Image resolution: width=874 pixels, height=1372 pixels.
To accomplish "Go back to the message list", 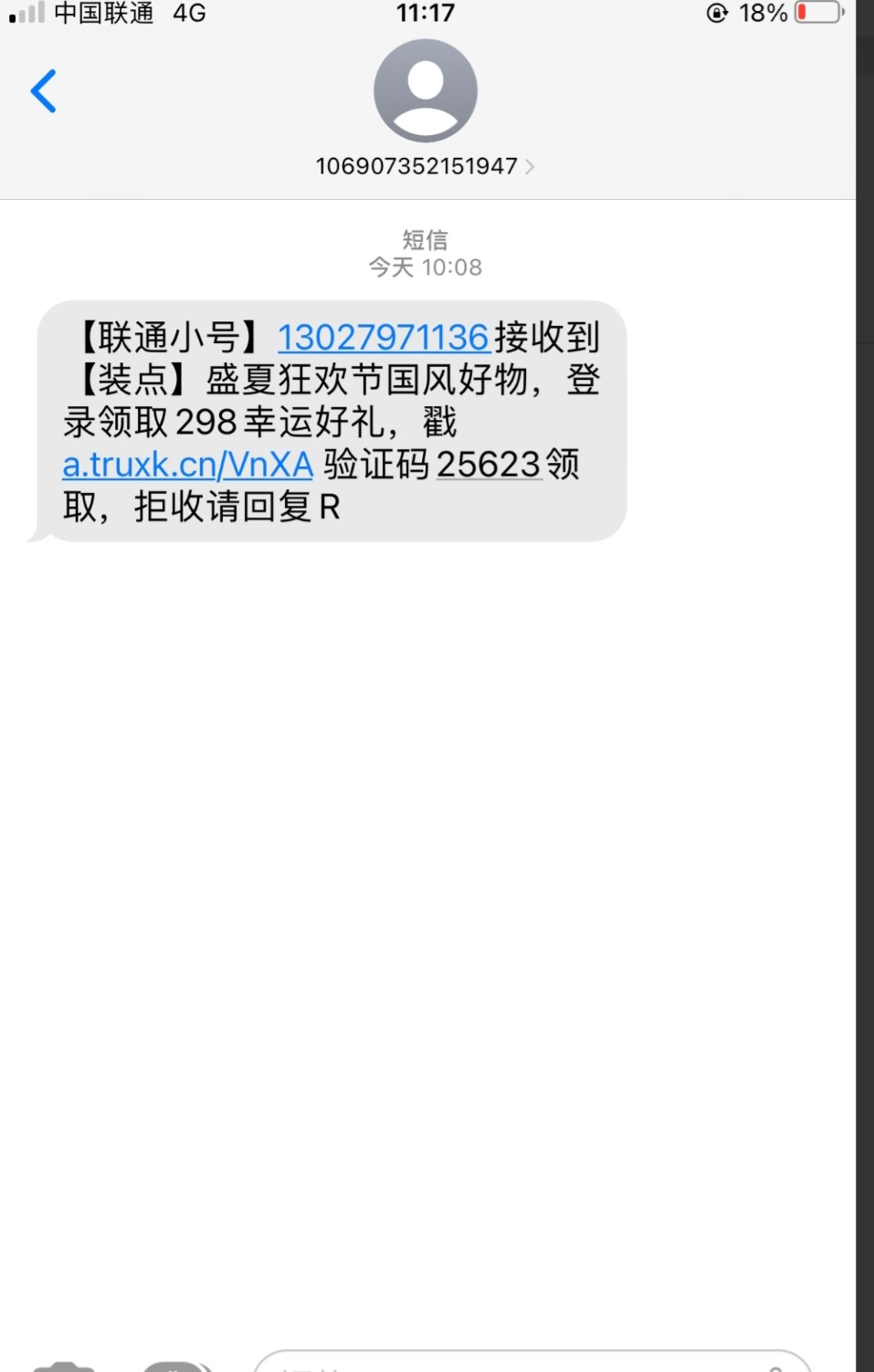I will (x=43, y=91).
